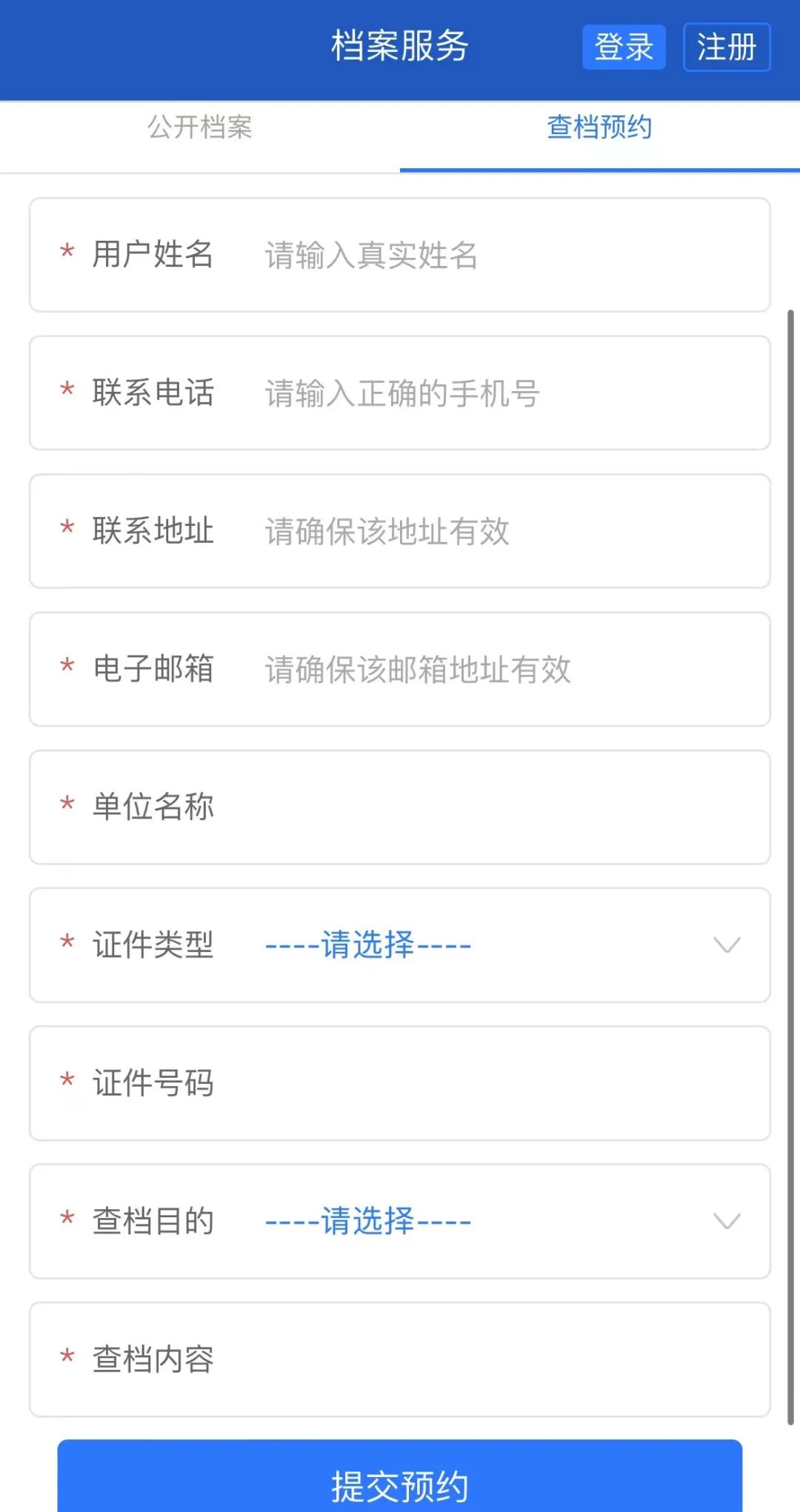Click the 登录 button
The width and height of the screenshot is (800, 1512).
click(x=623, y=47)
